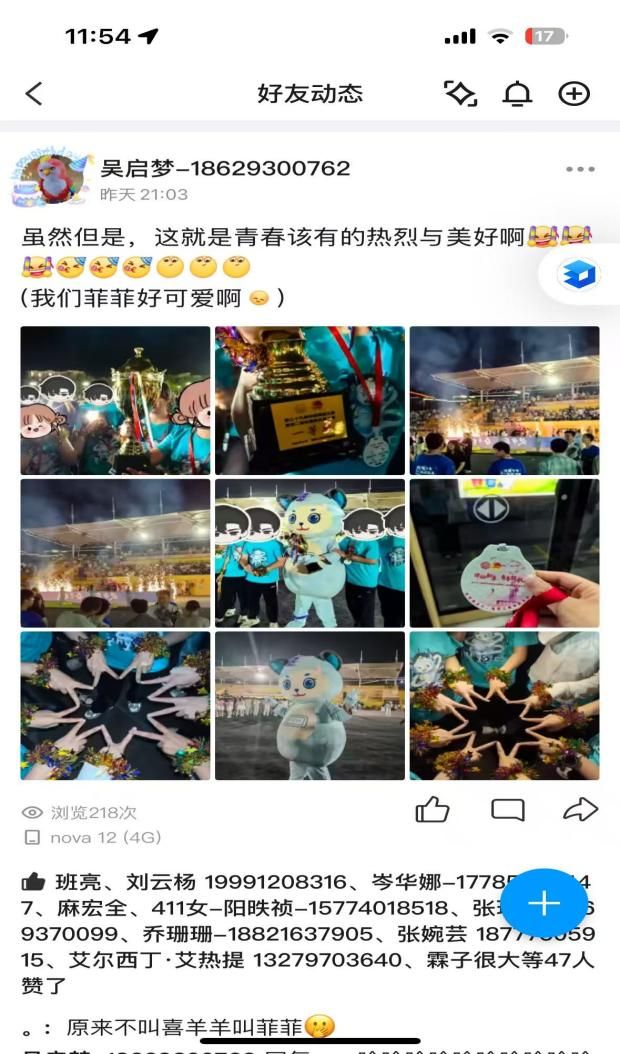The height and width of the screenshot is (1054, 620).
Task: Open the bottom-left finger star photo
Action: click(x=115, y=705)
